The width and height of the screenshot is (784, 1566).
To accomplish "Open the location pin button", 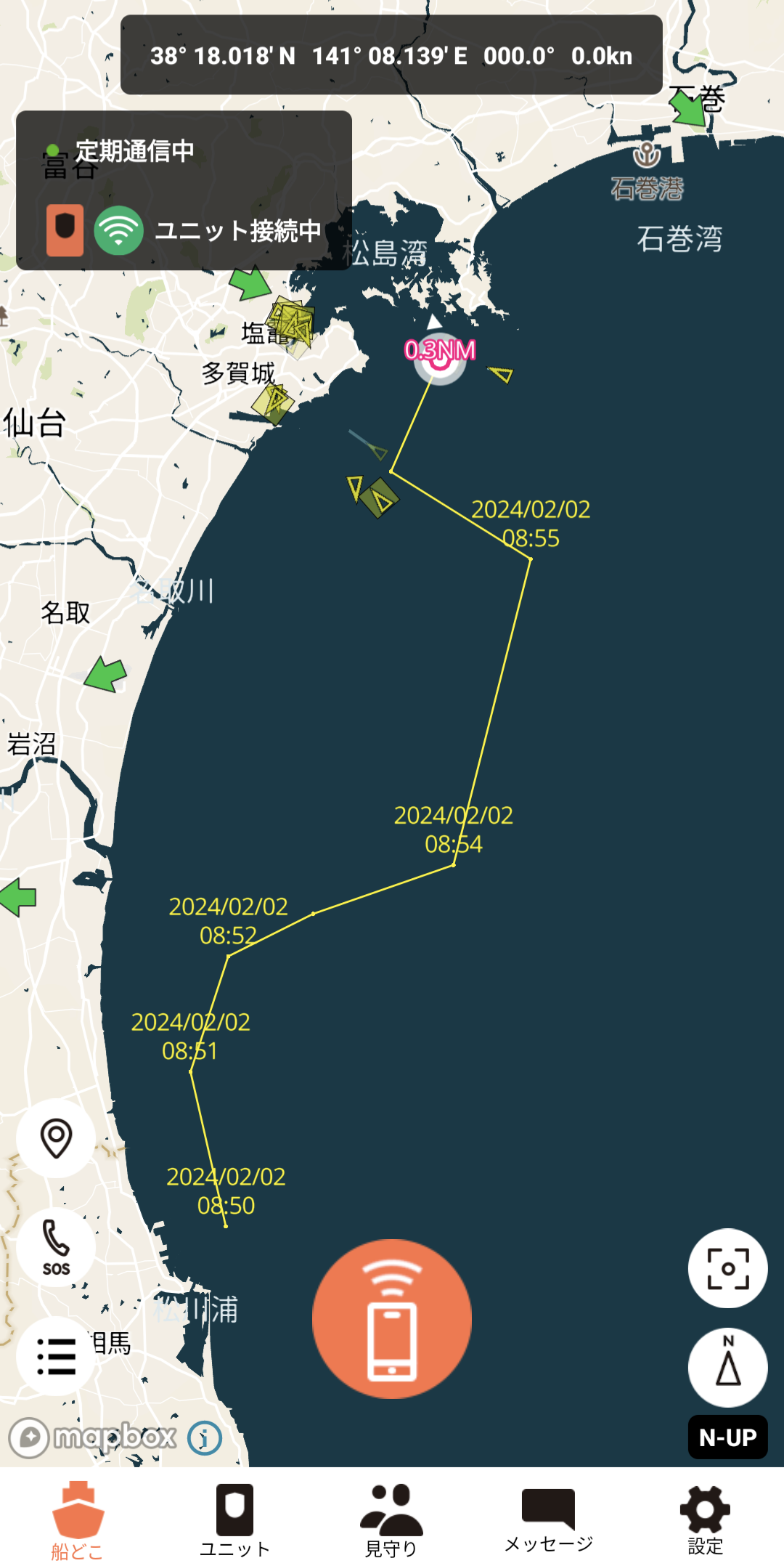I will (x=56, y=1138).
